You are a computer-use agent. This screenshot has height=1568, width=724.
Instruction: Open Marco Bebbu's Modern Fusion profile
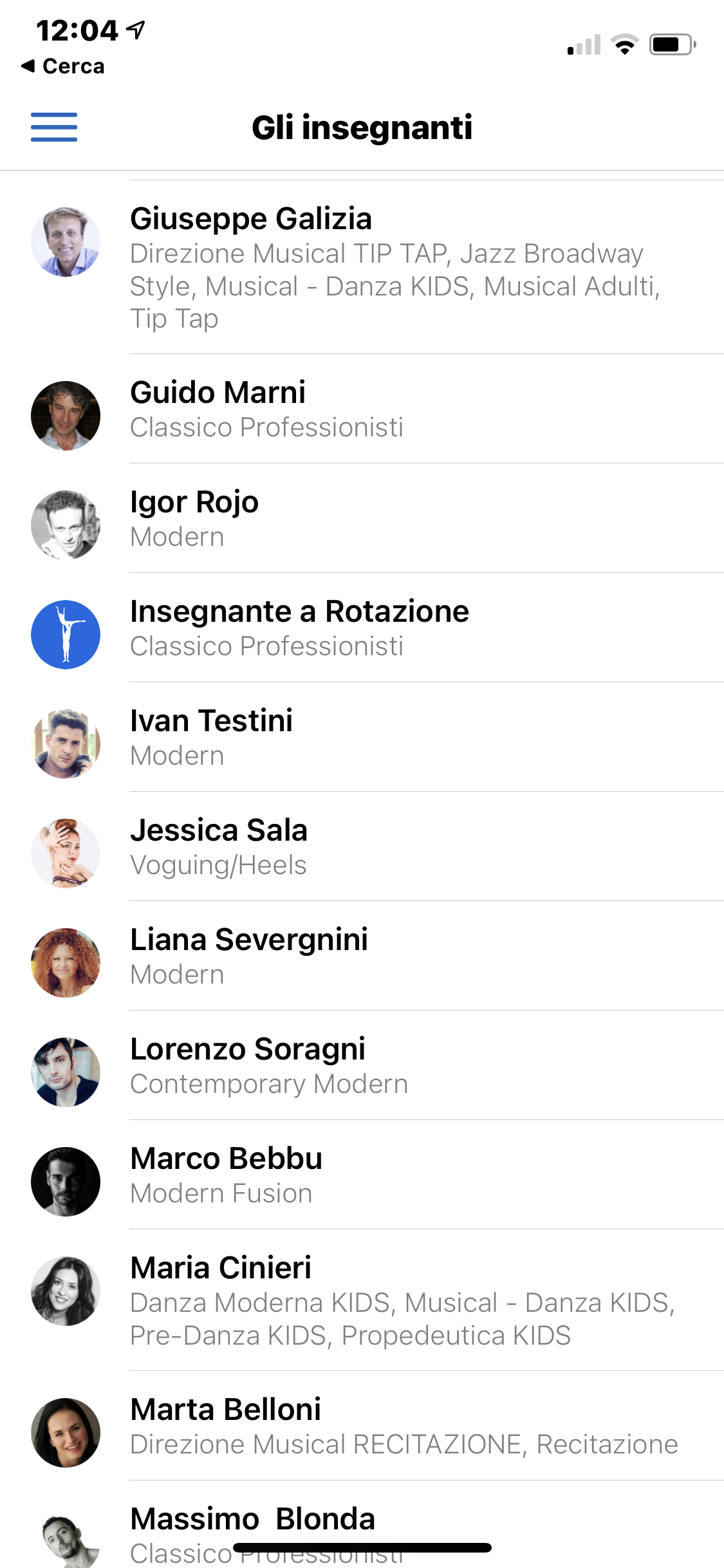362,1175
